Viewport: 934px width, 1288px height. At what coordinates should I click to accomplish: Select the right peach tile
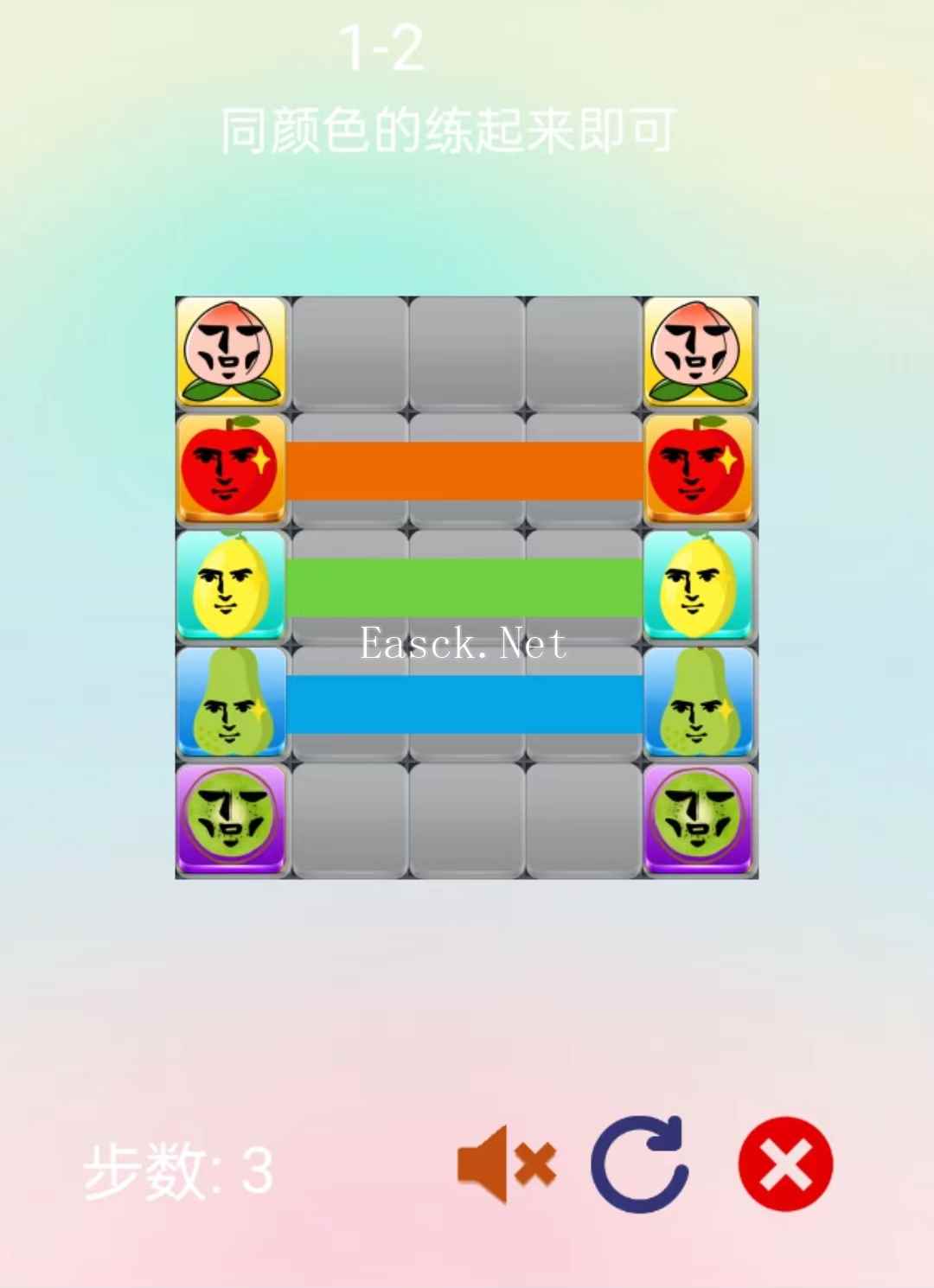[699, 353]
